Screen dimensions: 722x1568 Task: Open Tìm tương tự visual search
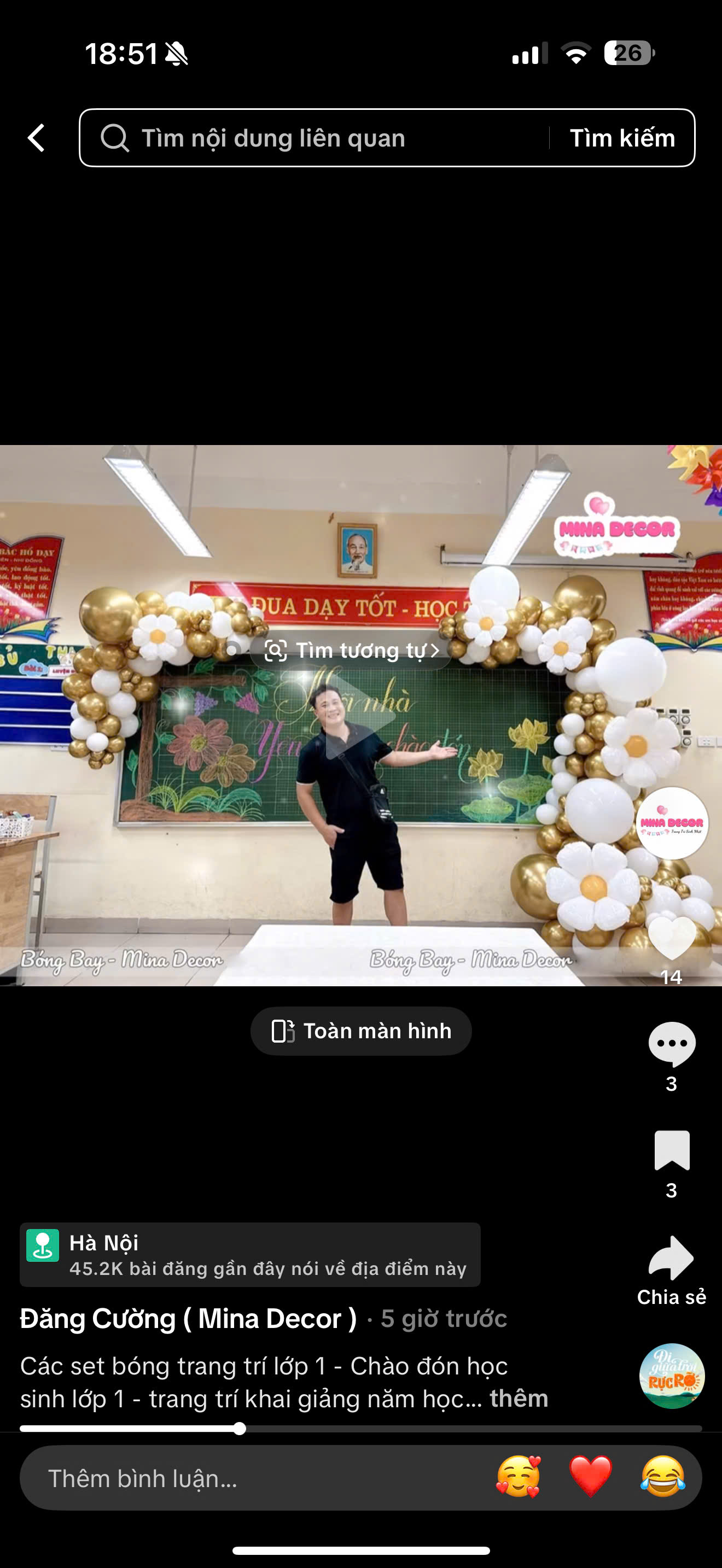click(352, 651)
